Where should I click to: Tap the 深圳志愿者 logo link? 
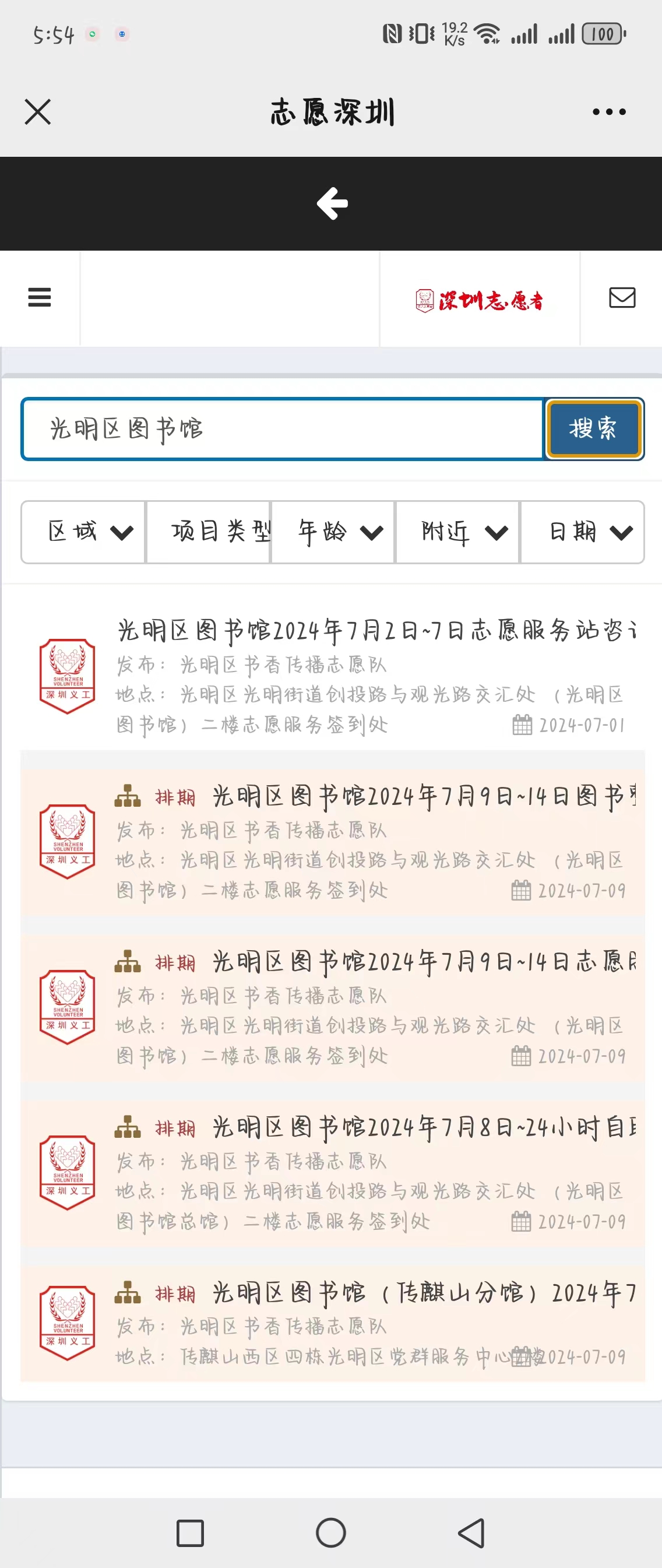pyautogui.click(x=480, y=300)
